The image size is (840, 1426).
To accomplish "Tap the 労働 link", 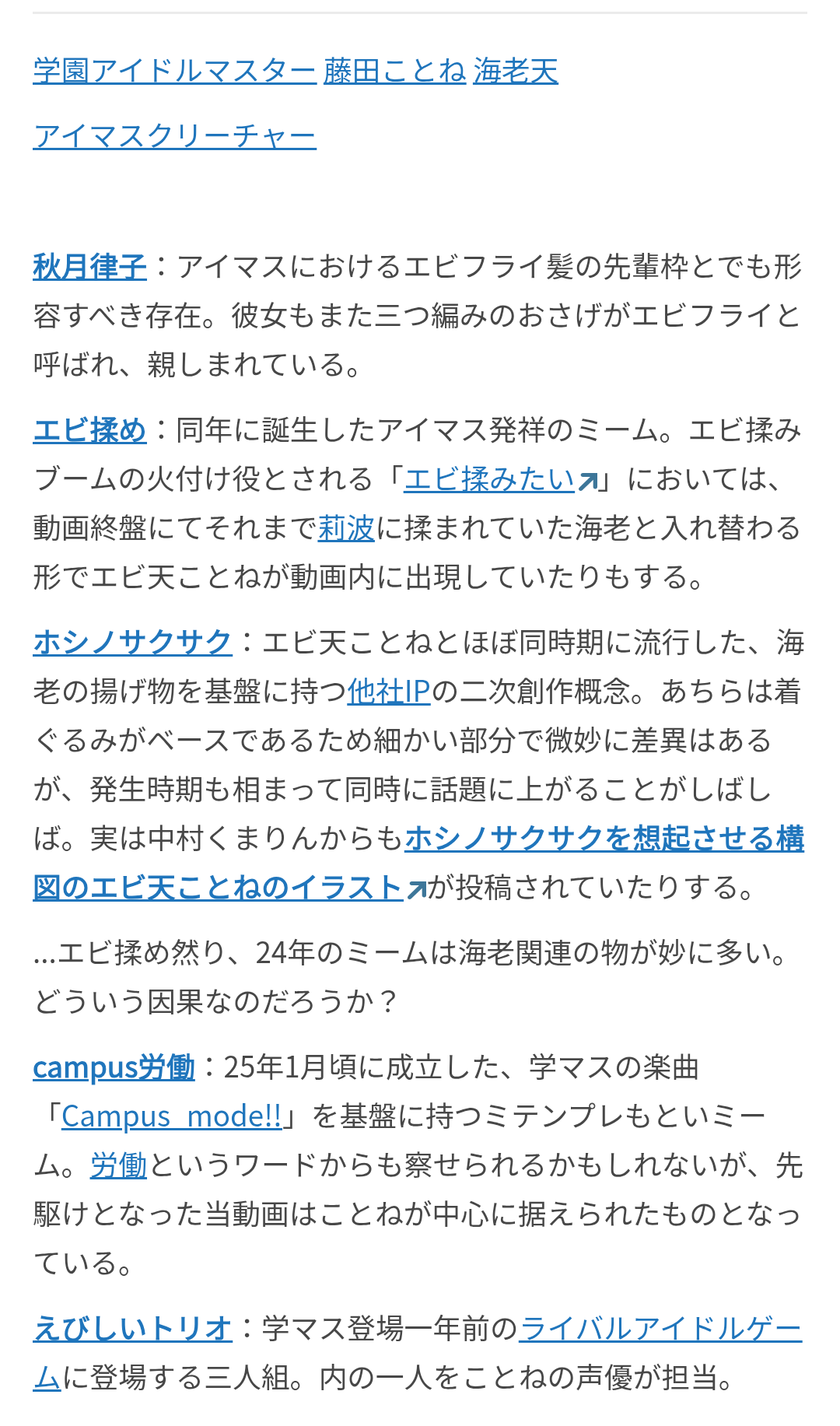I will [118, 1165].
